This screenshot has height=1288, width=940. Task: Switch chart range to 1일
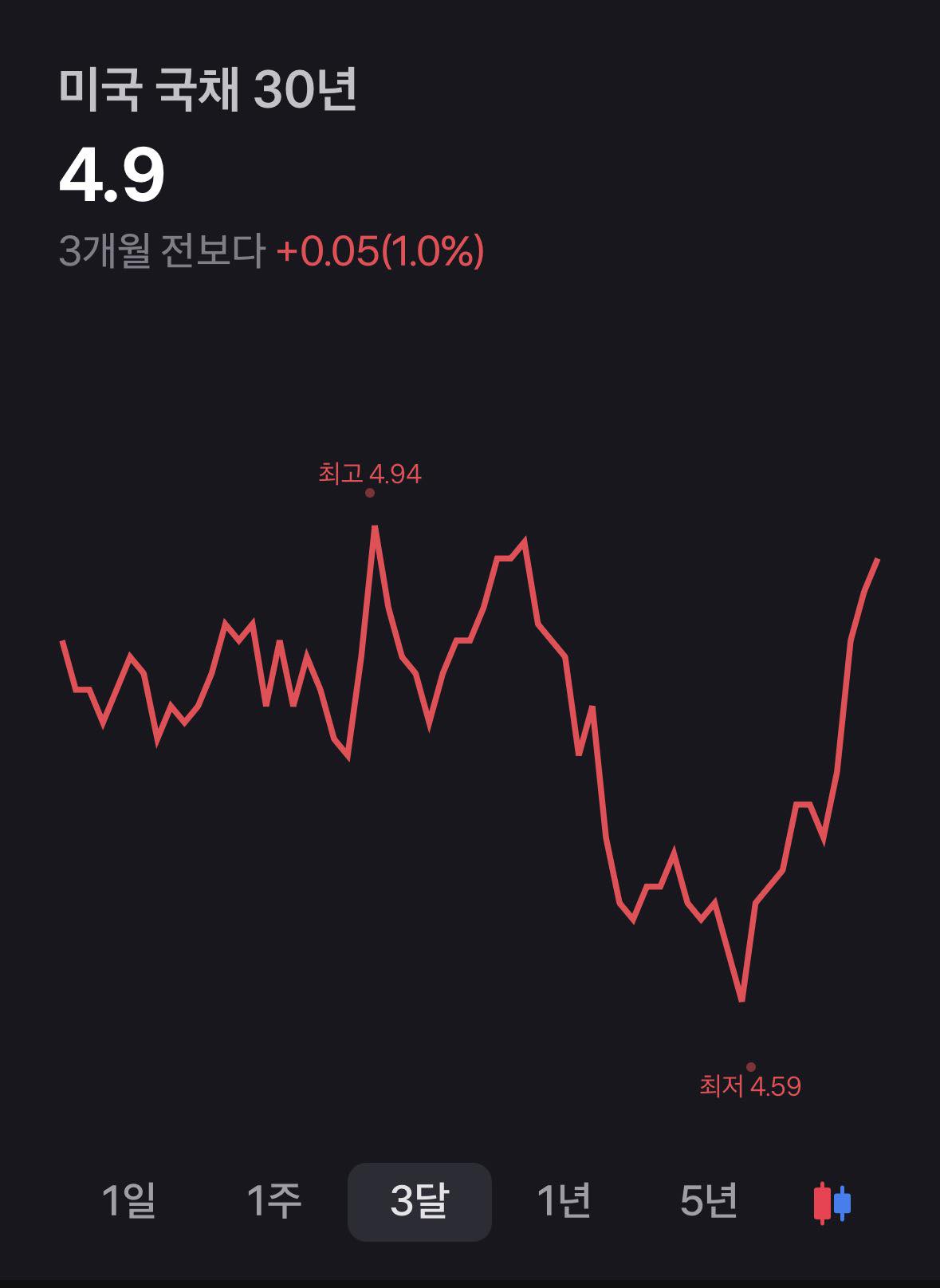tap(129, 1201)
